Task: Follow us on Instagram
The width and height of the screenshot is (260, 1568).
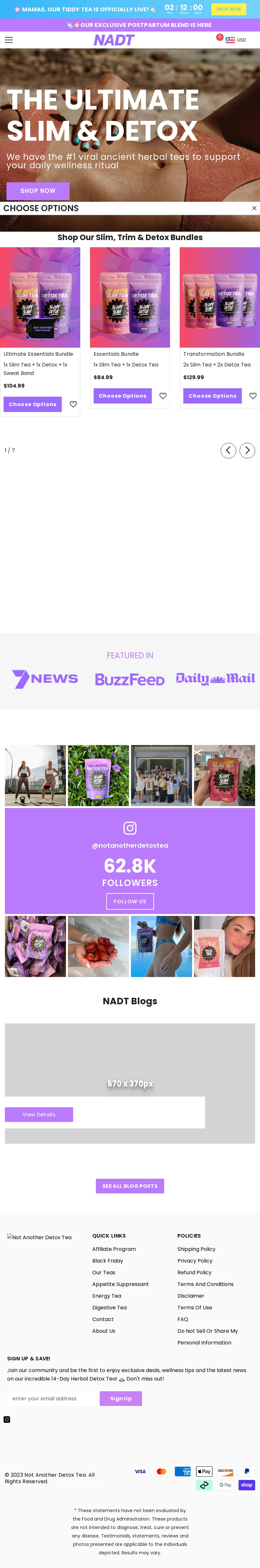Action: tap(130, 902)
